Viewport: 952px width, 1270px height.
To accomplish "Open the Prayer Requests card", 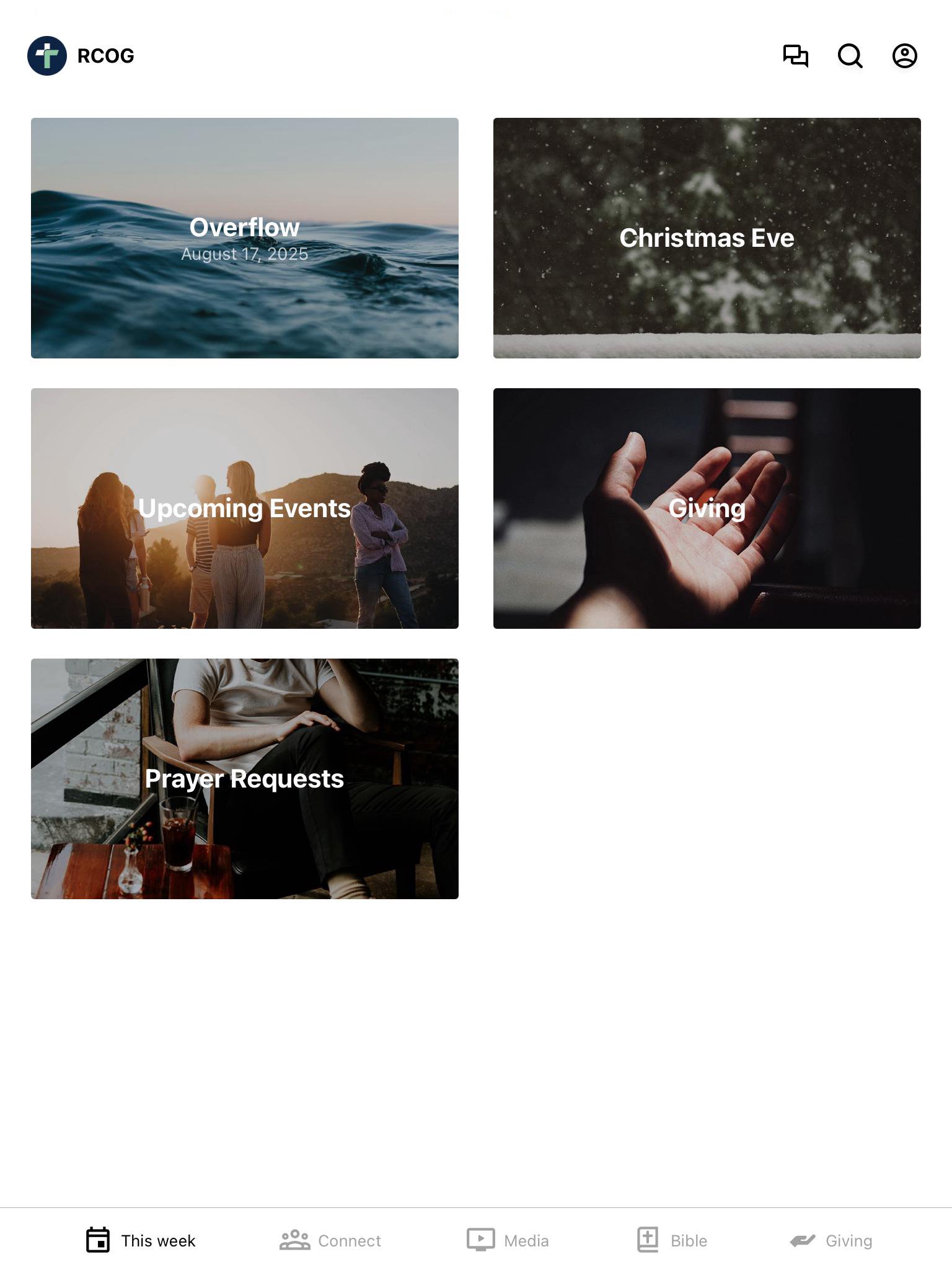I will (x=245, y=779).
